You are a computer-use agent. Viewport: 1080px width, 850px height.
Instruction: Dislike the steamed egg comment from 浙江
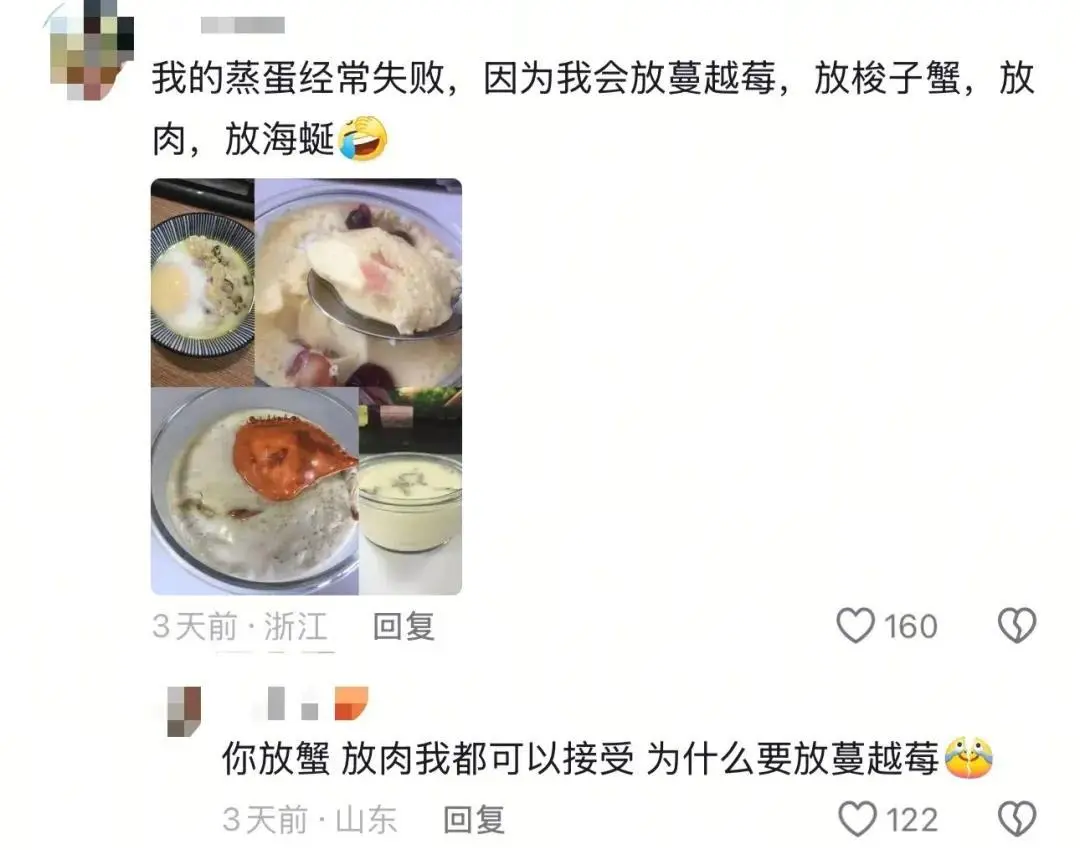[x=1017, y=627]
